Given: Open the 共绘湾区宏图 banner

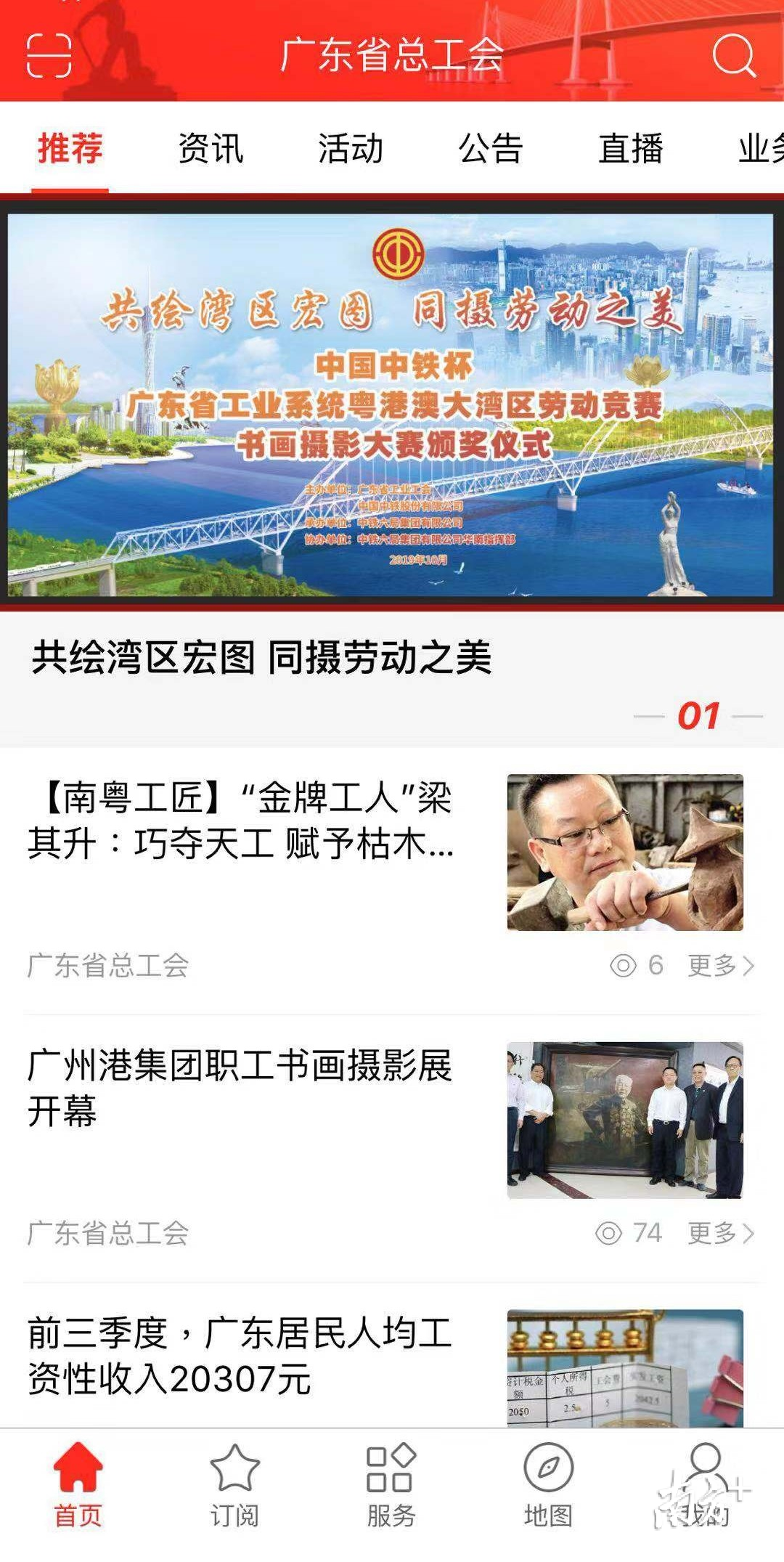Looking at the screenshot, I should (x=392, y=404).
